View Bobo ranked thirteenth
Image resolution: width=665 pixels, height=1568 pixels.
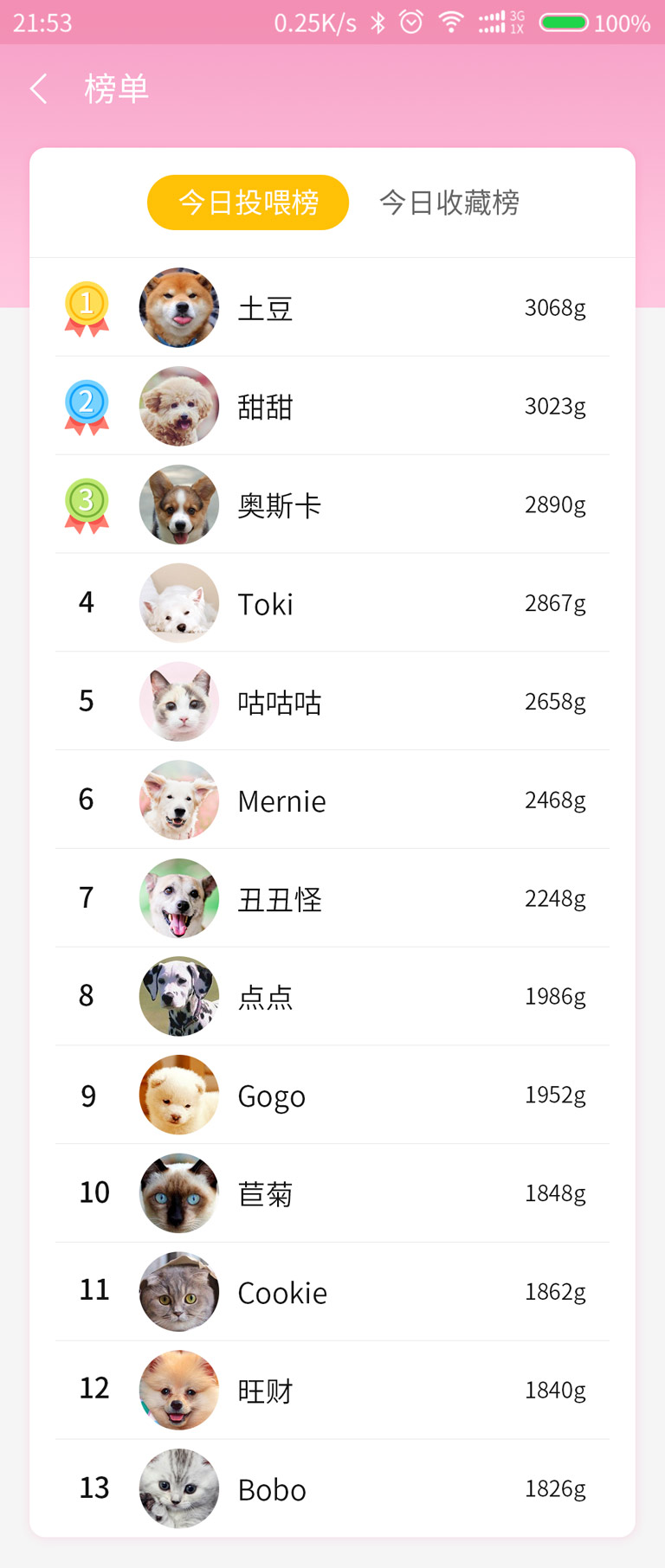pyautogui.click(x=332, y=1489)
